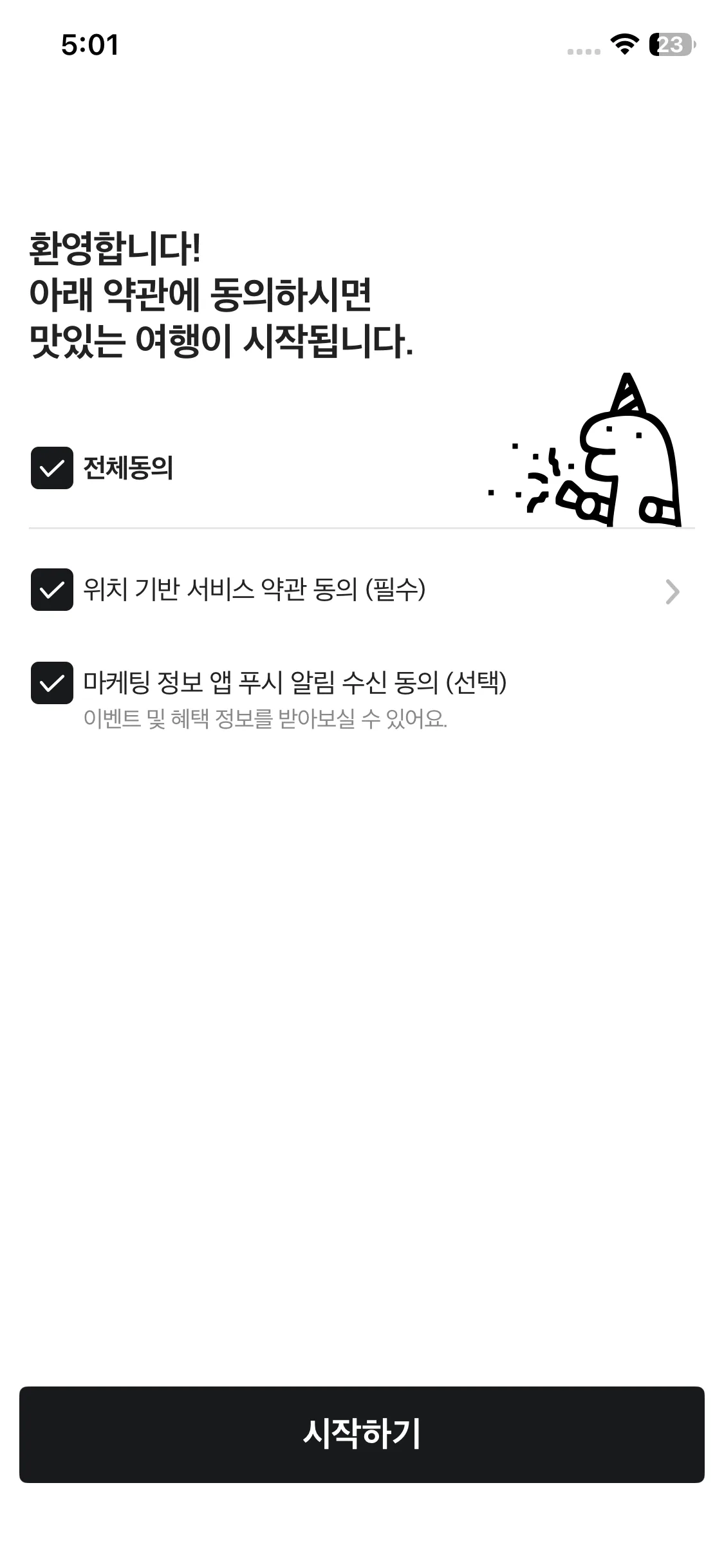Click the right-pointing arrow beside the required agreement
The height and width of the screenshot is (1568, 724).
[672, 593]
